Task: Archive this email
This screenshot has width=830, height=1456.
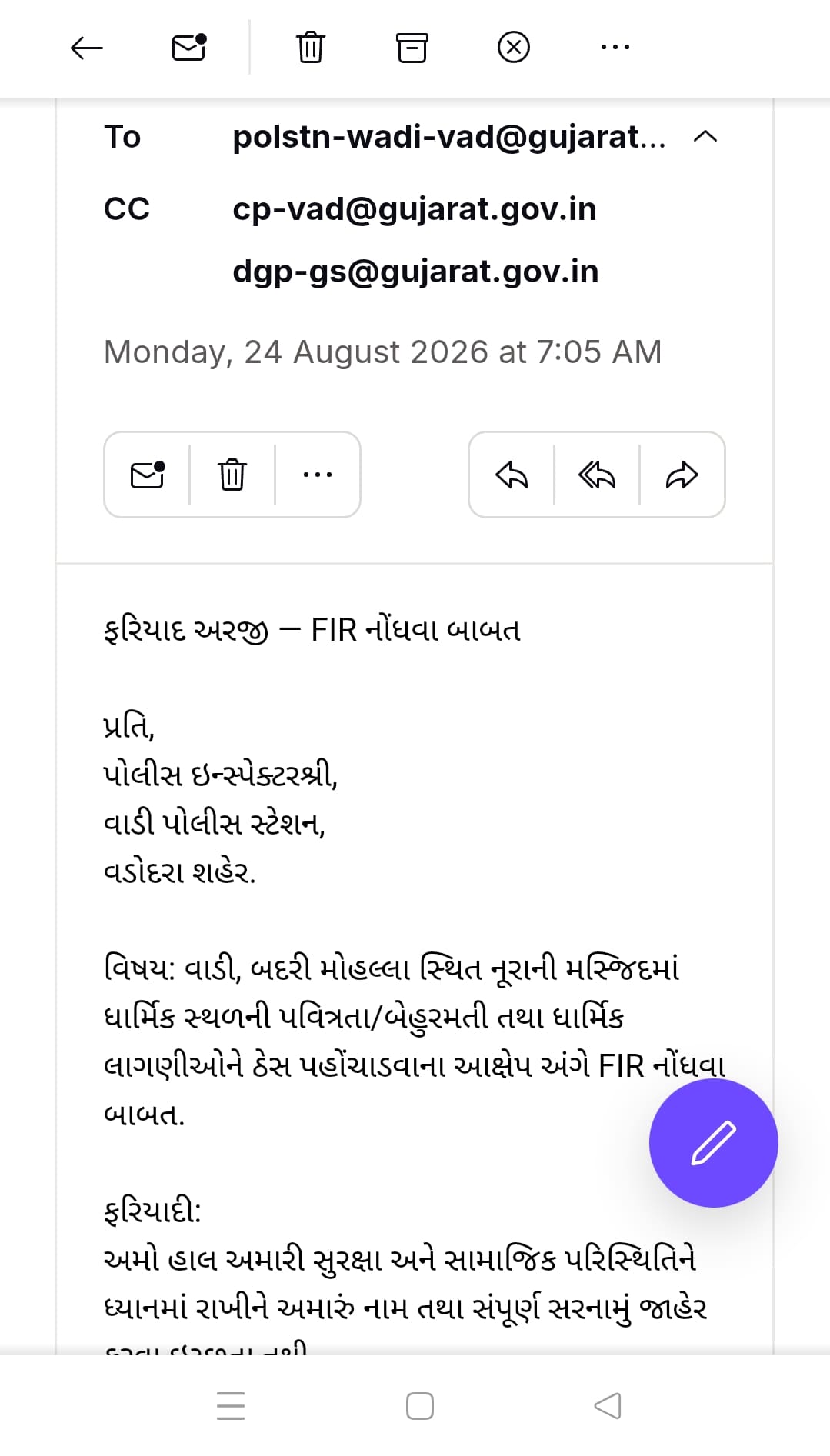Action: pos(412,48)
